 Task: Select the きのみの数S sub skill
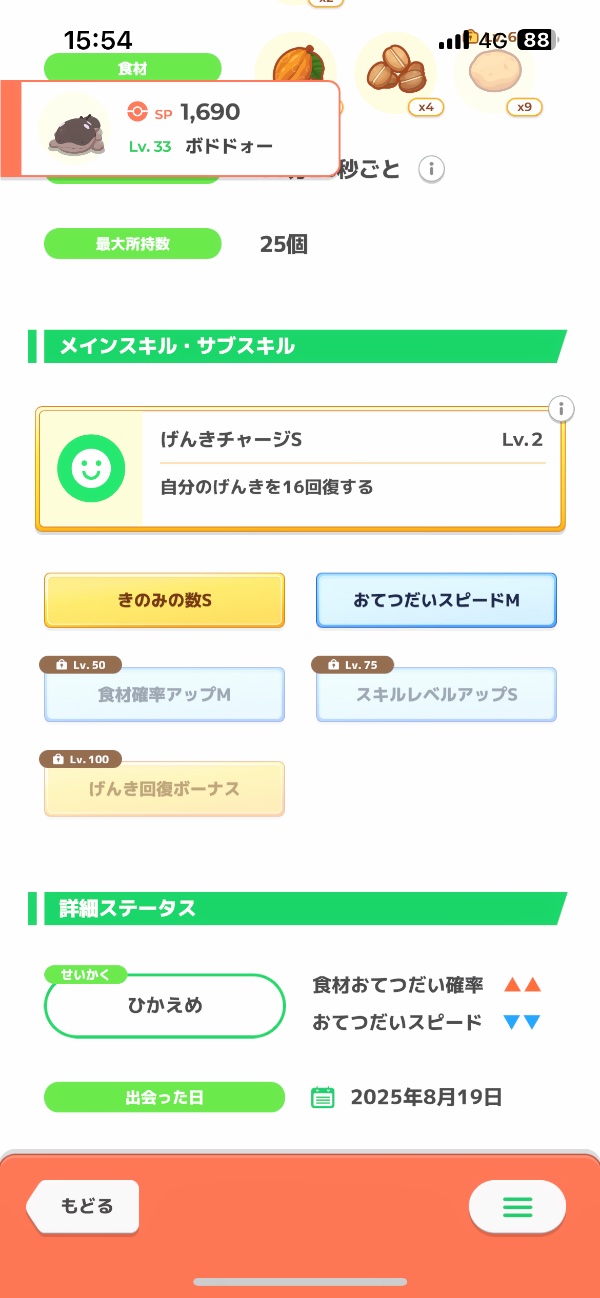coord(165,600)
